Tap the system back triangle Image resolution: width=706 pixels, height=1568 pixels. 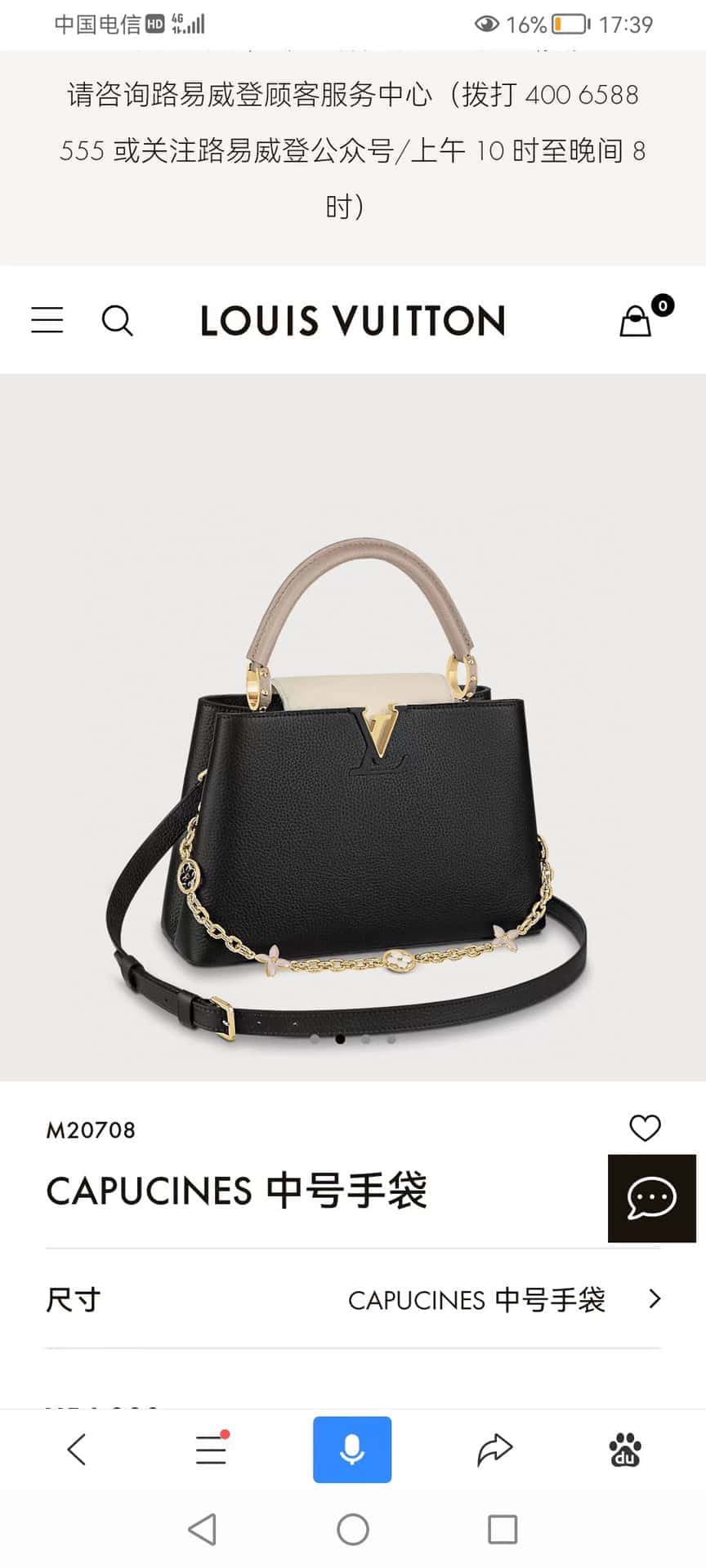click(x=203, y=1530)
